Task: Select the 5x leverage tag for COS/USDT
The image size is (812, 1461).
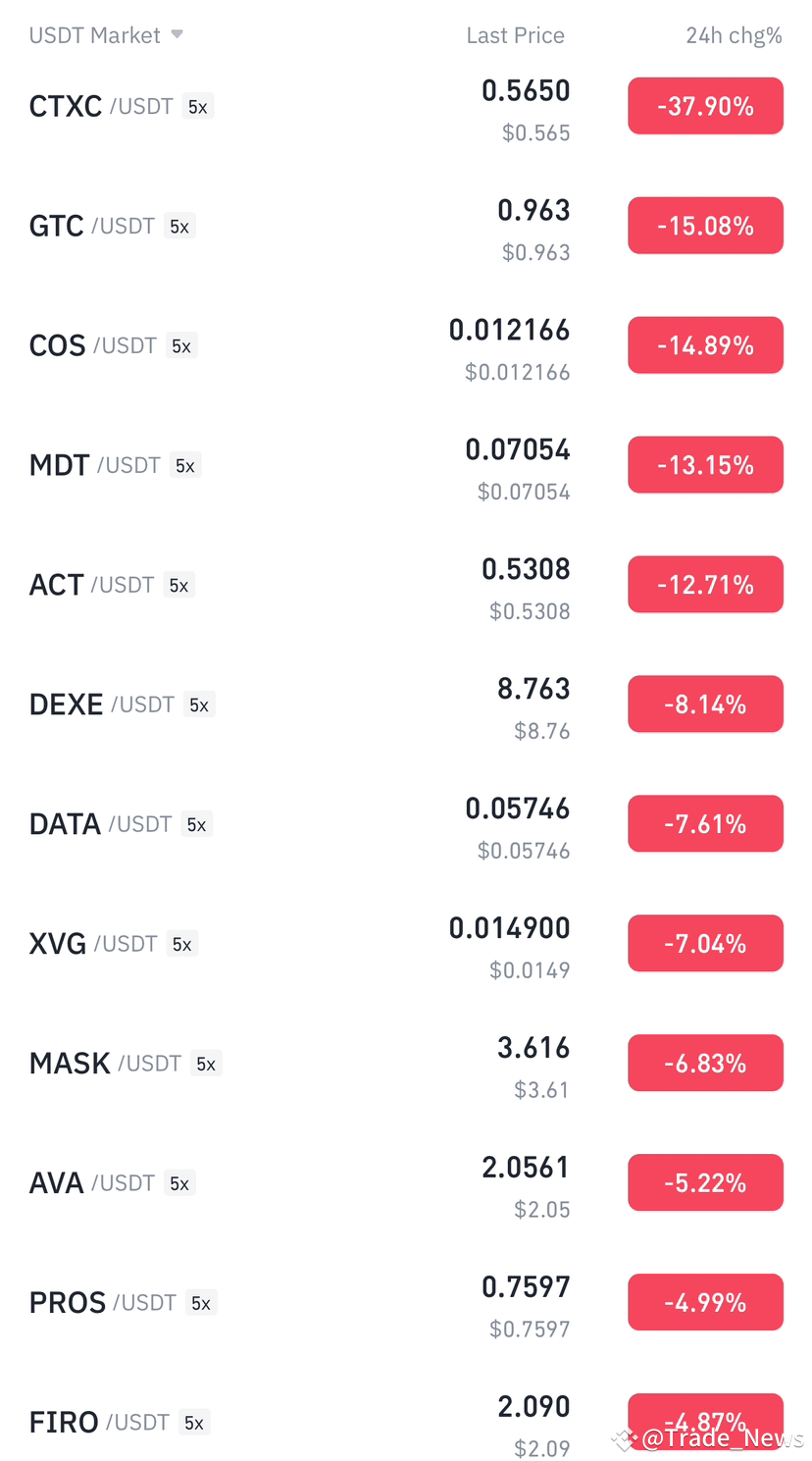Action: (x=181, y=345)
